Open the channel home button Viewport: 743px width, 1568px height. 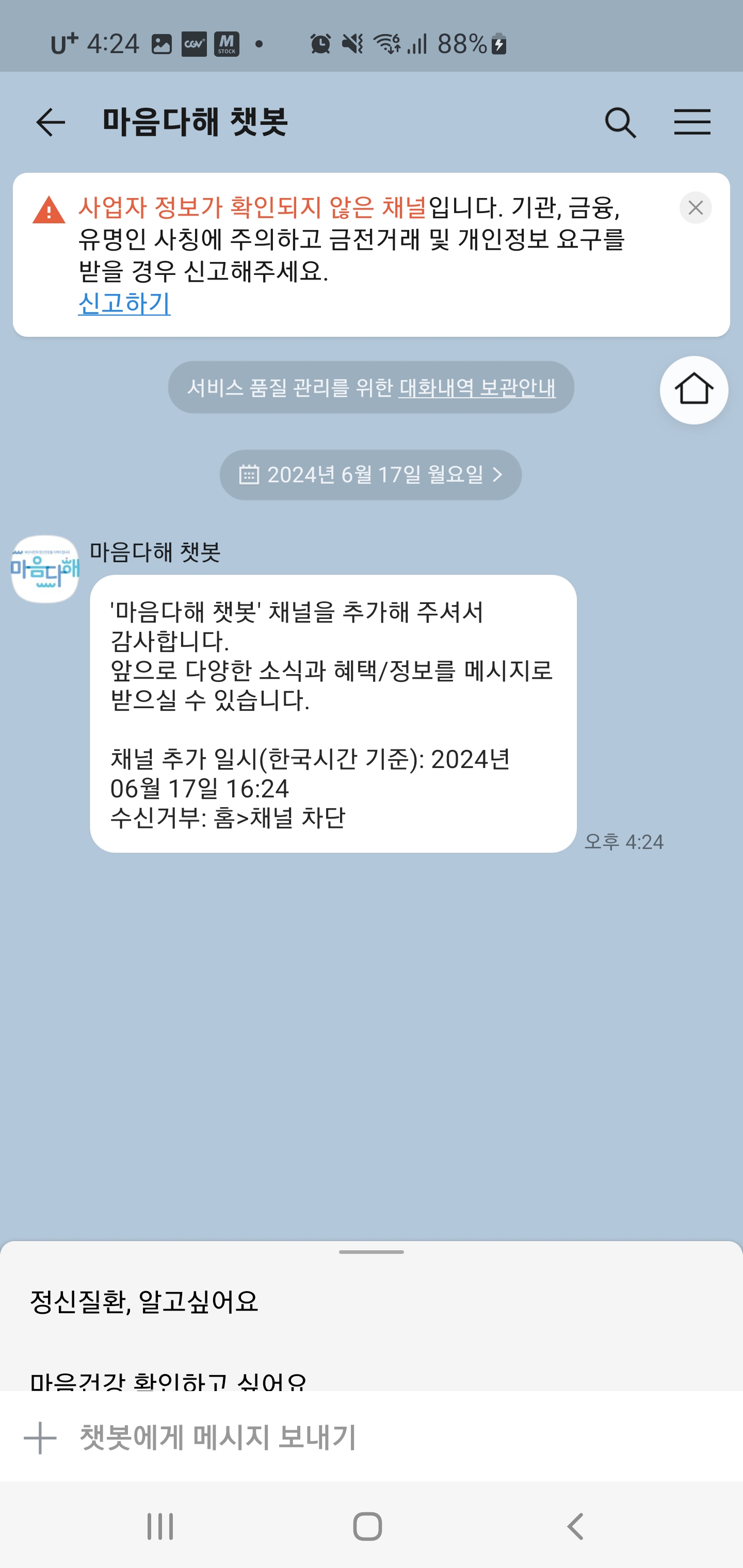point(693,390)
